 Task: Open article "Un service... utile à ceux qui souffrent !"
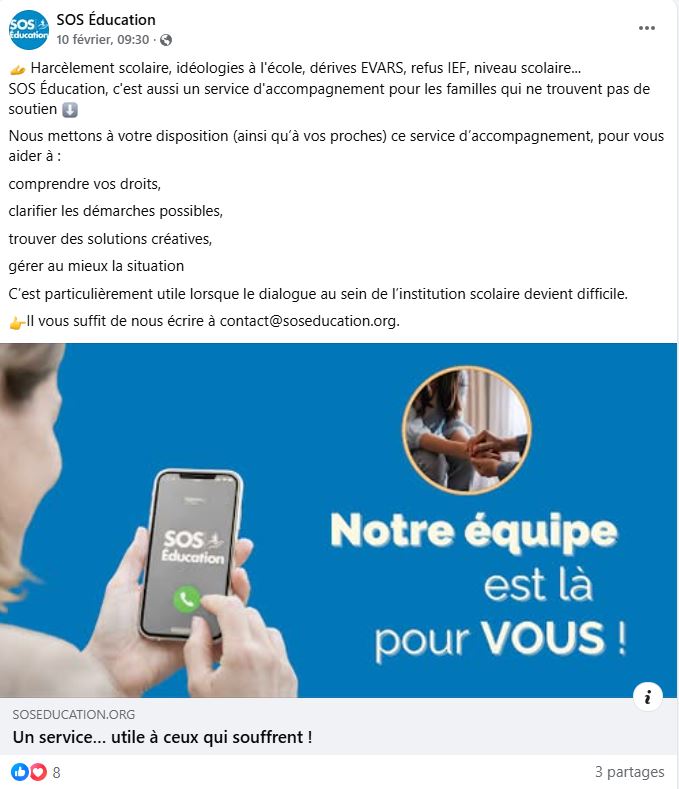(162, 738)
